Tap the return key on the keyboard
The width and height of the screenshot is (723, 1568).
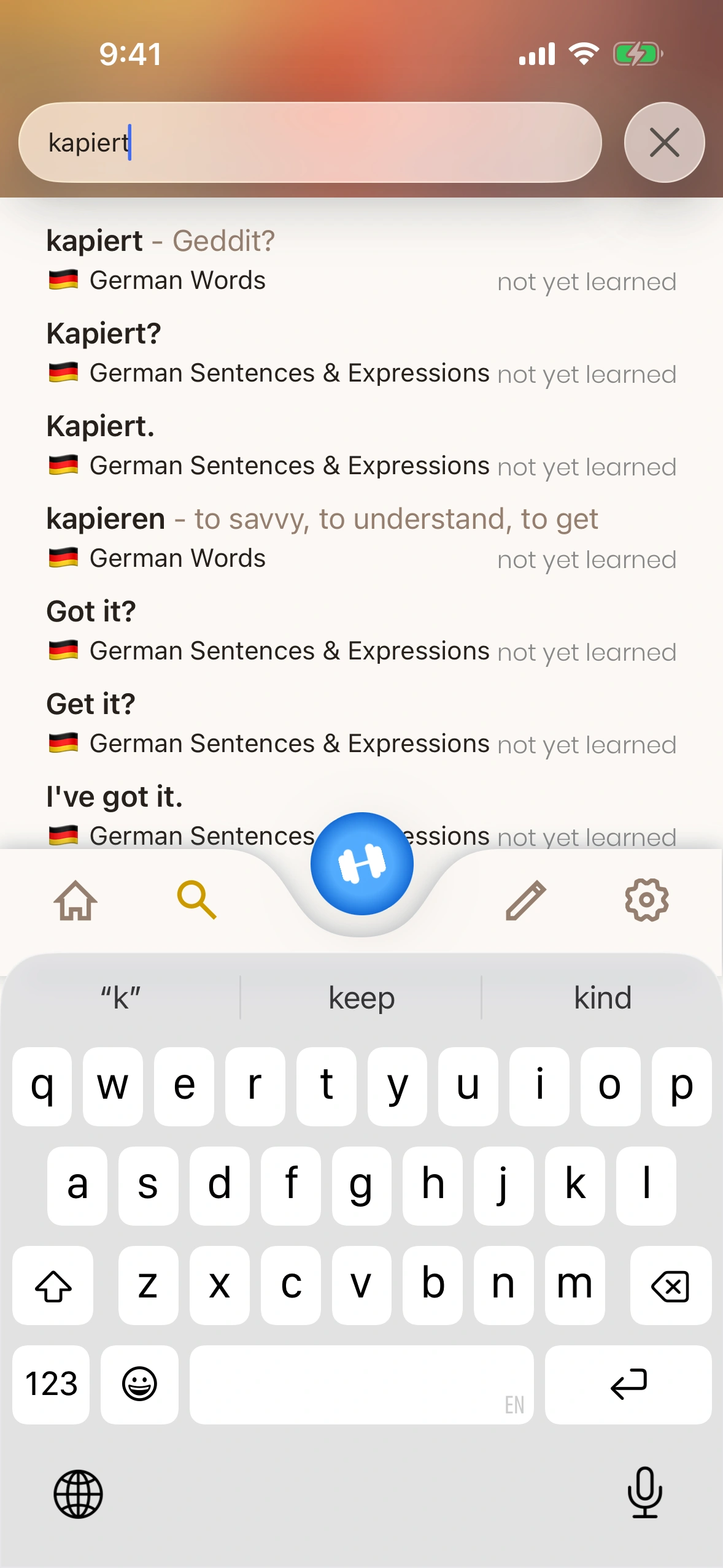click(x=628, y=1385)
